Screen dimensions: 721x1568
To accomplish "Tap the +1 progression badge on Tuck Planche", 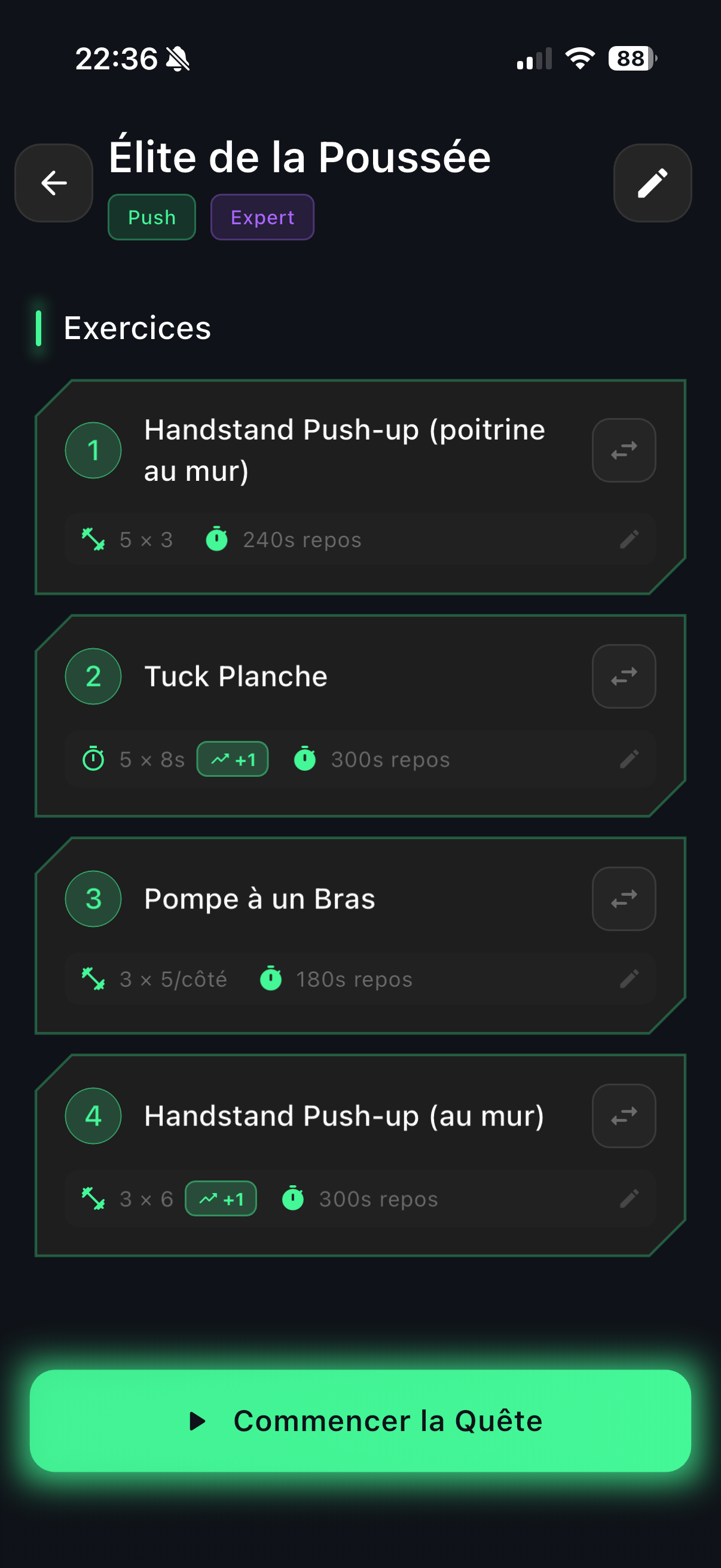I will (233, 759).
